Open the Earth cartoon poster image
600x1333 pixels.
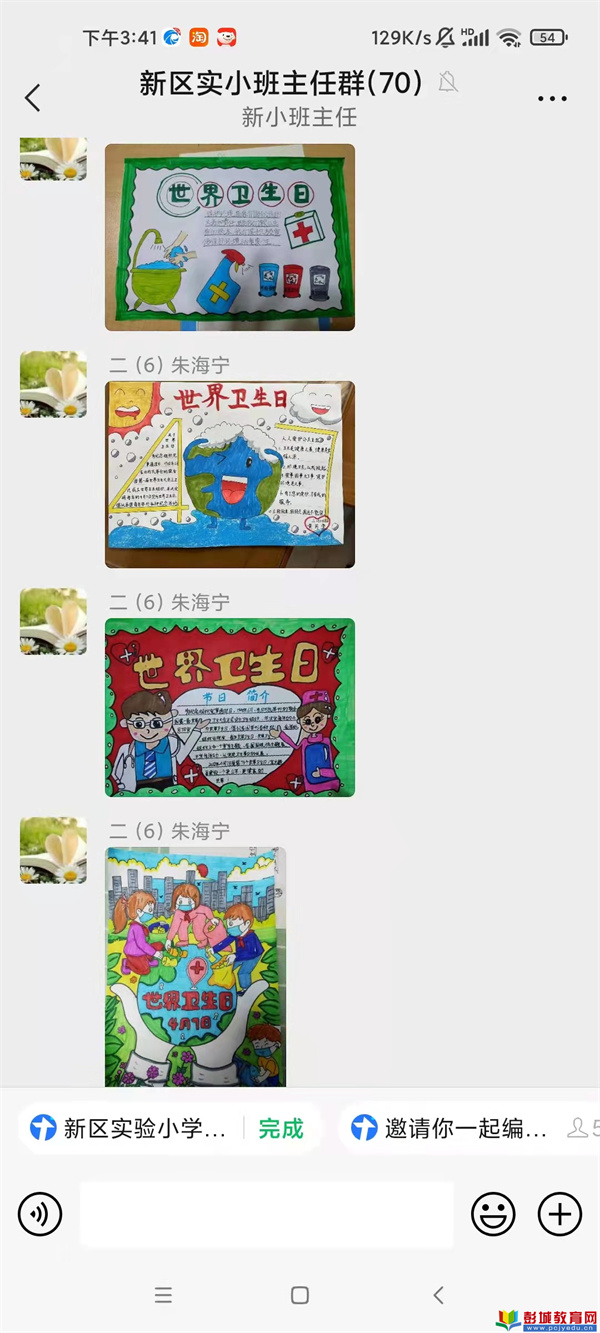pos(230,474)
